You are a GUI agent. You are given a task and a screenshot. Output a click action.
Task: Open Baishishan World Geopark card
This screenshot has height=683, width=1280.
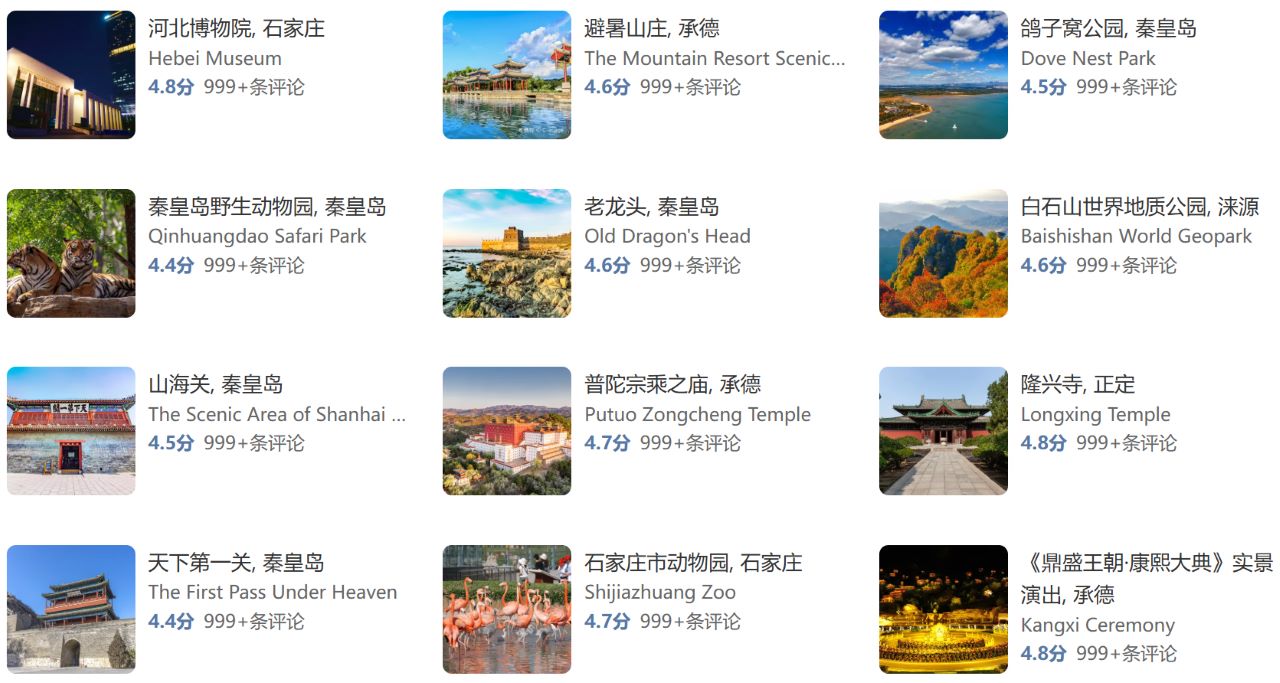point(1139,208)
